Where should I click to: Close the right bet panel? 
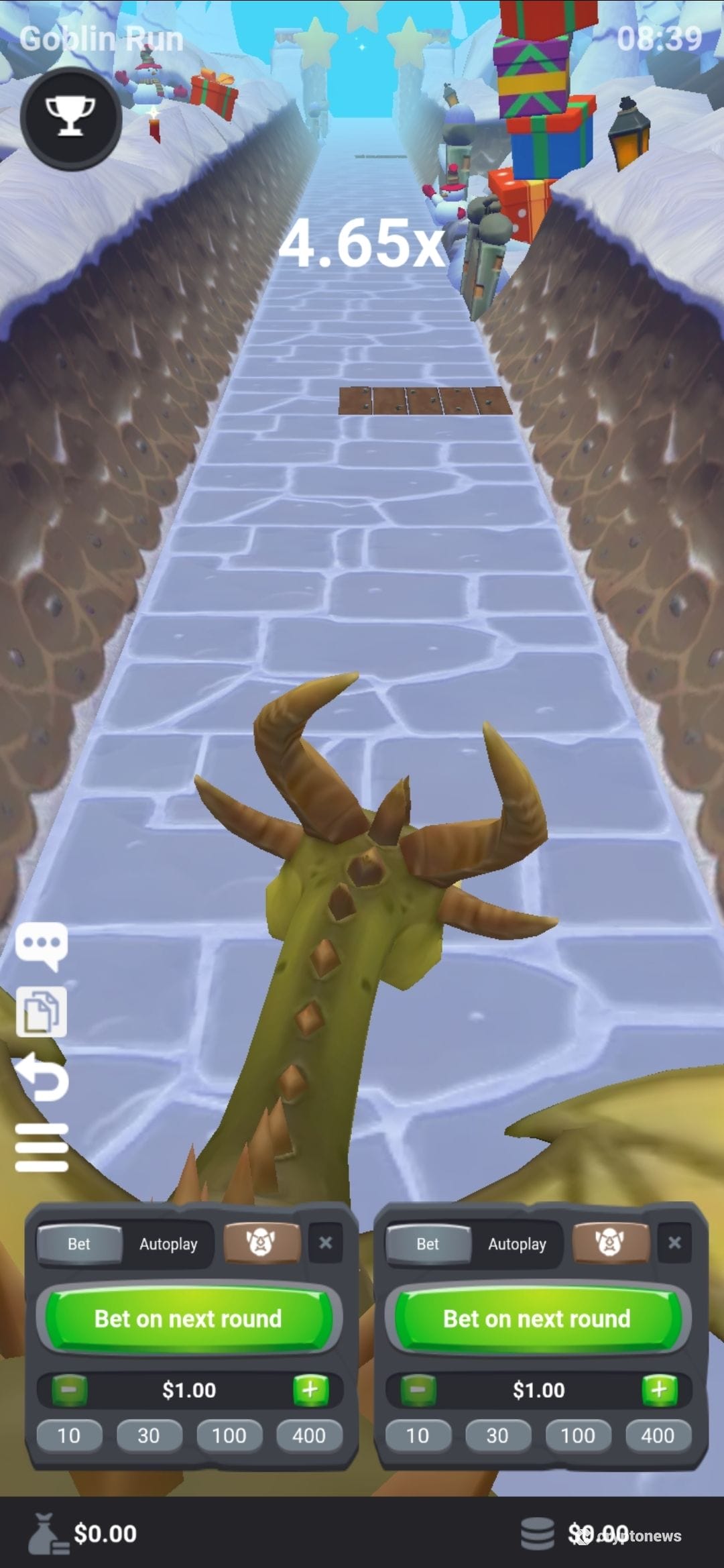coord(674,1243)
